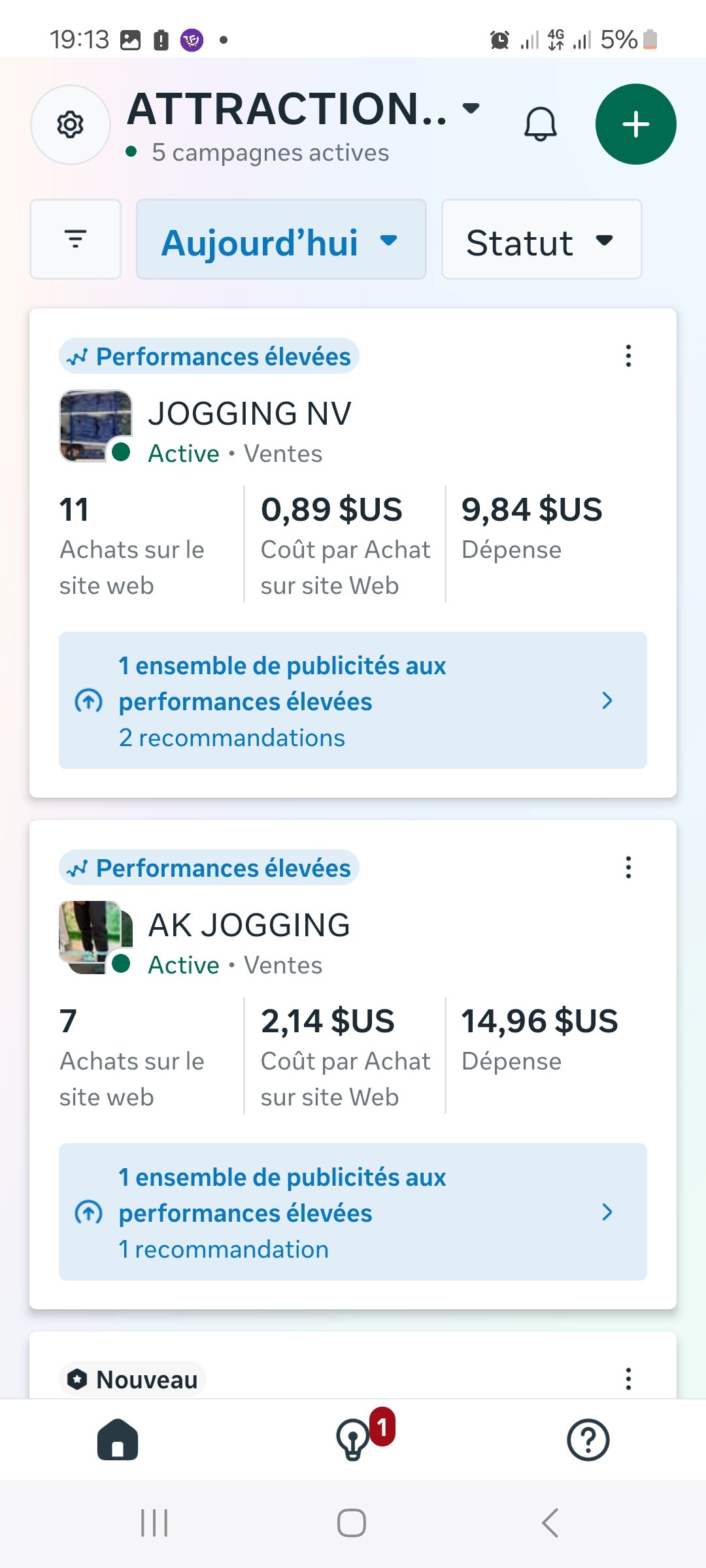Go to Home in the bottom navigation
This screenshot has height=1568, width=706.
tap(116, 1442)
